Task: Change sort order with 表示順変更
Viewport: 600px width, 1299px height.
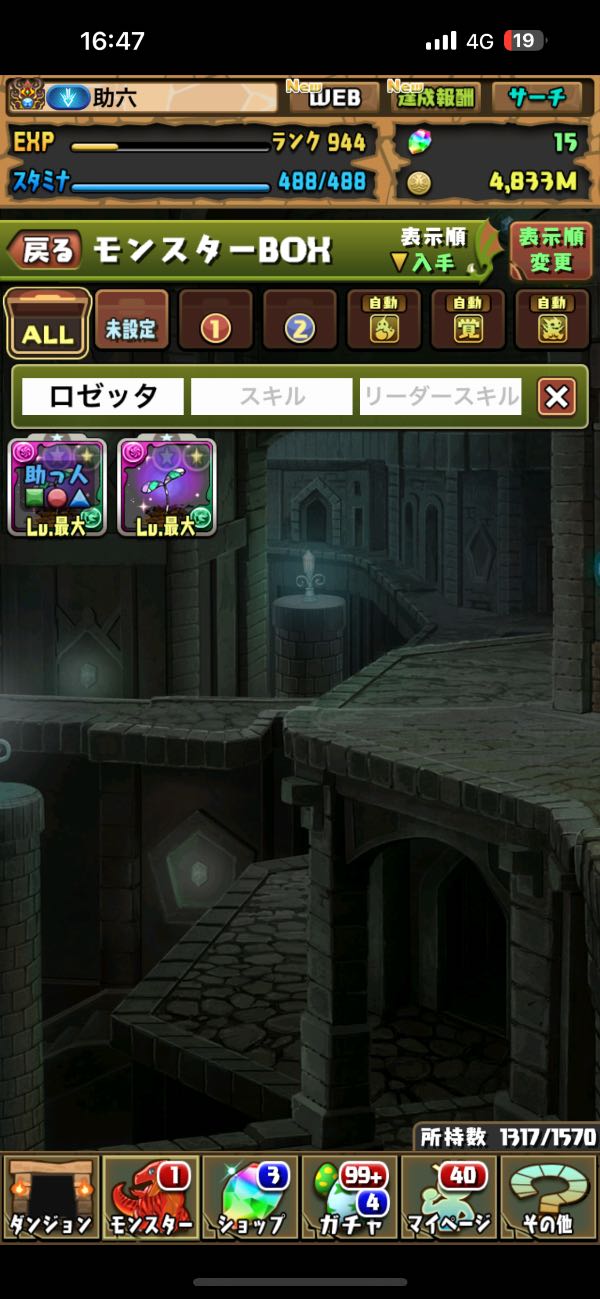Action: point(551,251)
